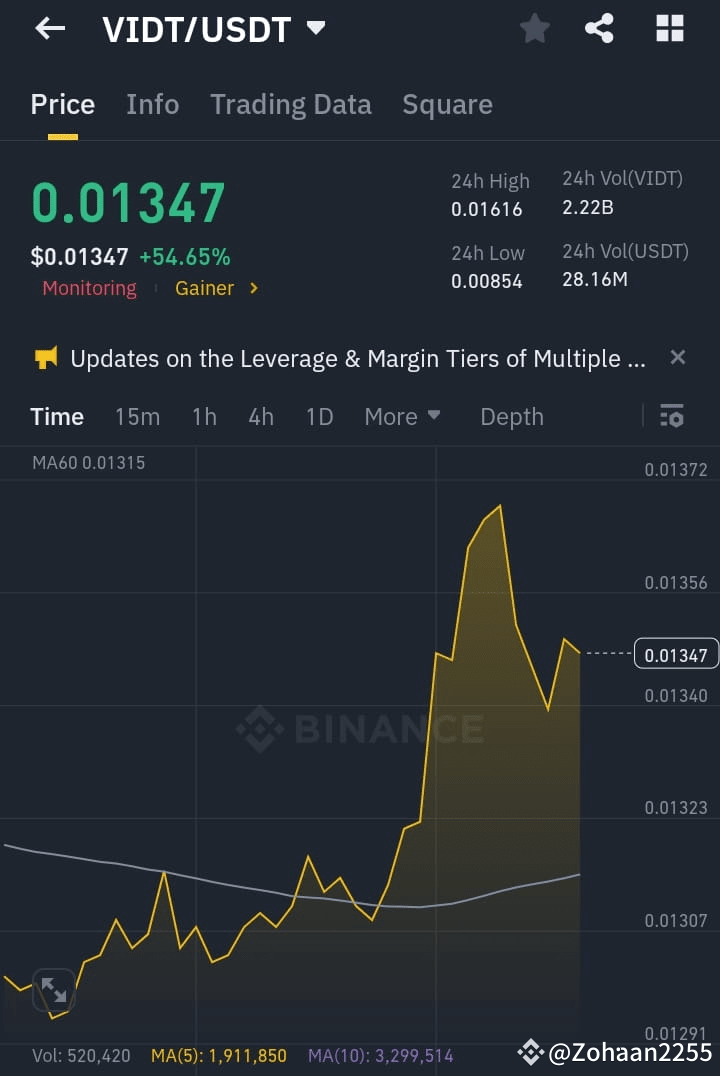Select the MA(5) moving average label
The width and height of the screenshot is (720, 1076).
pyautogui.click(x=218, y=1055)
